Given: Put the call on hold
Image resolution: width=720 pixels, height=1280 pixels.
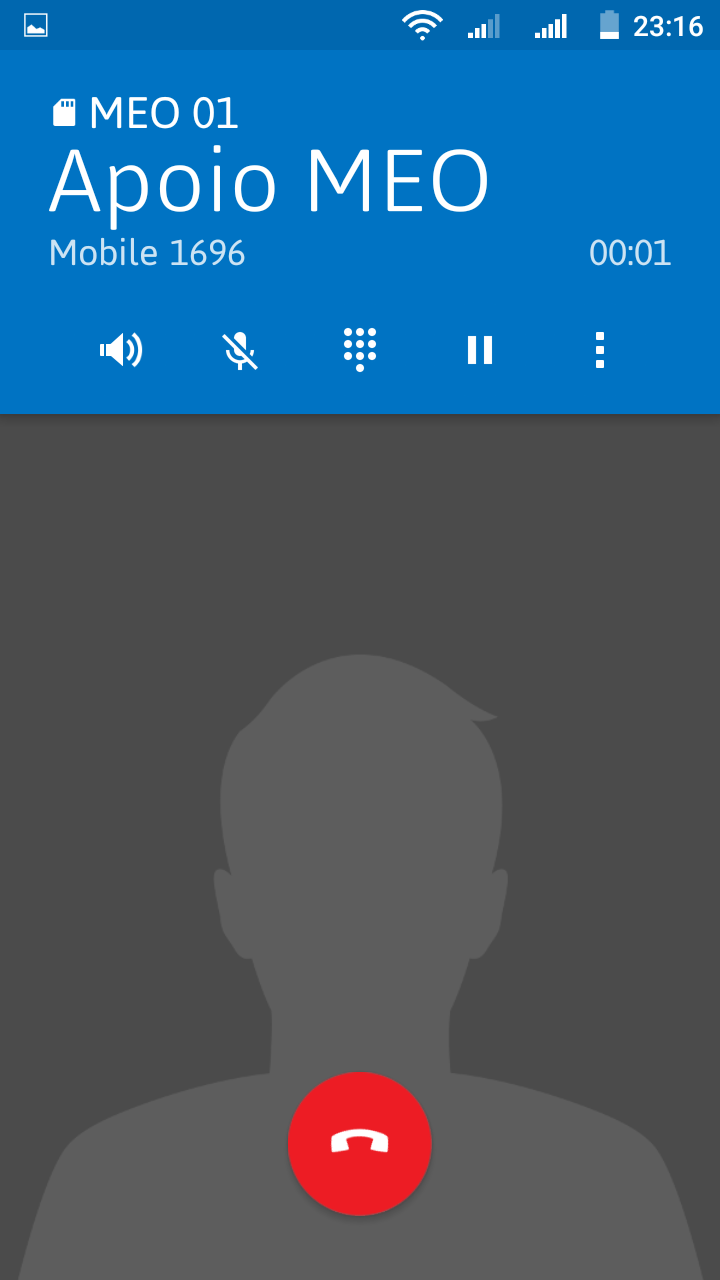Looking at the screenshot, I should 480,350.
